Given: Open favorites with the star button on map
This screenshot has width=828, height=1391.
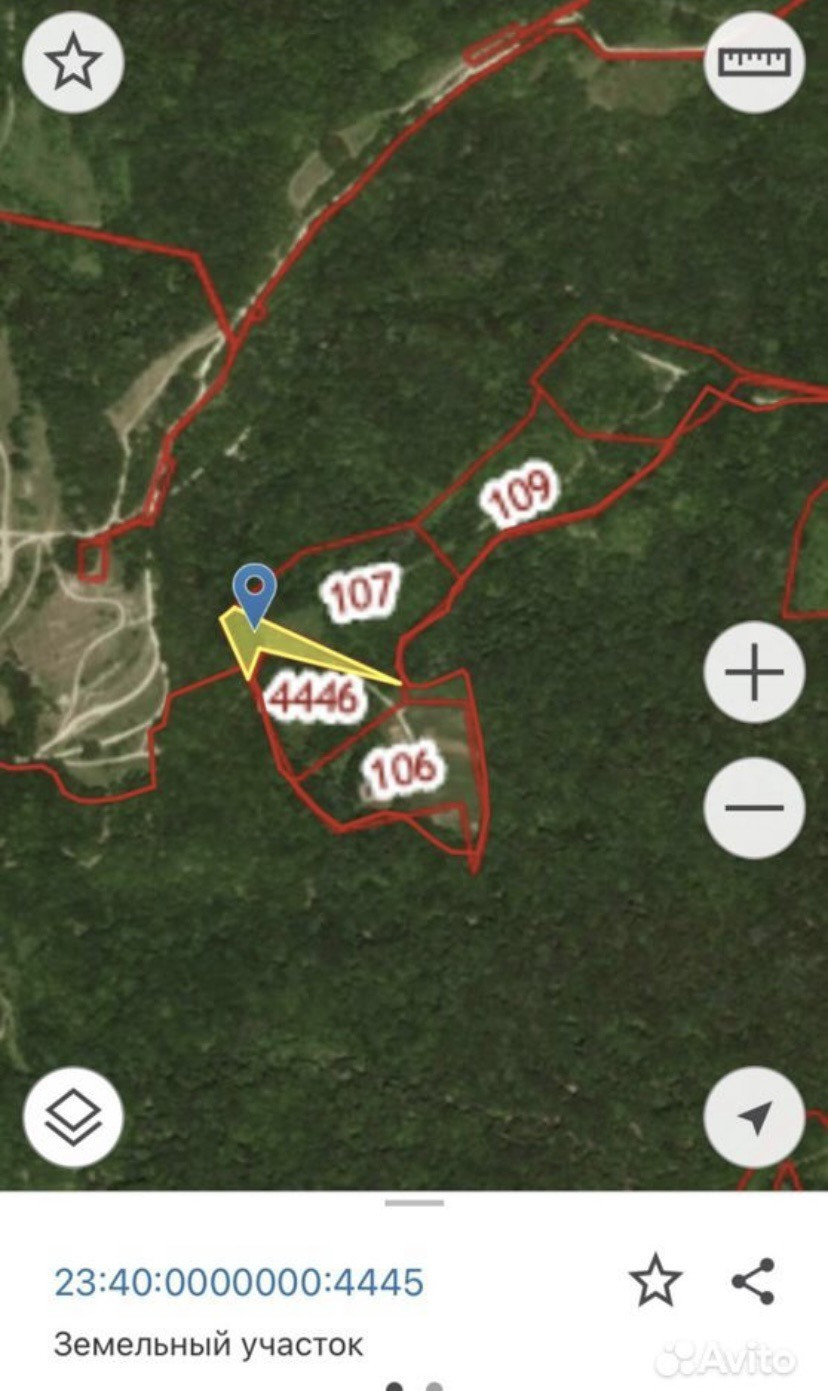Looking at the screenshot, I should (x=73, y=62).
